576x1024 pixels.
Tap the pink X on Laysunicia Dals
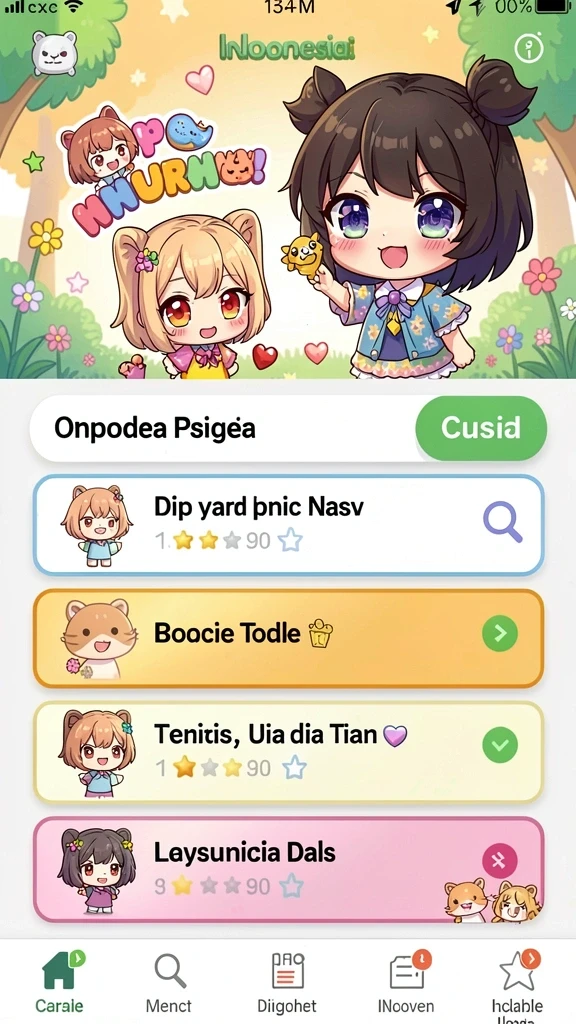tap(500, 861)
